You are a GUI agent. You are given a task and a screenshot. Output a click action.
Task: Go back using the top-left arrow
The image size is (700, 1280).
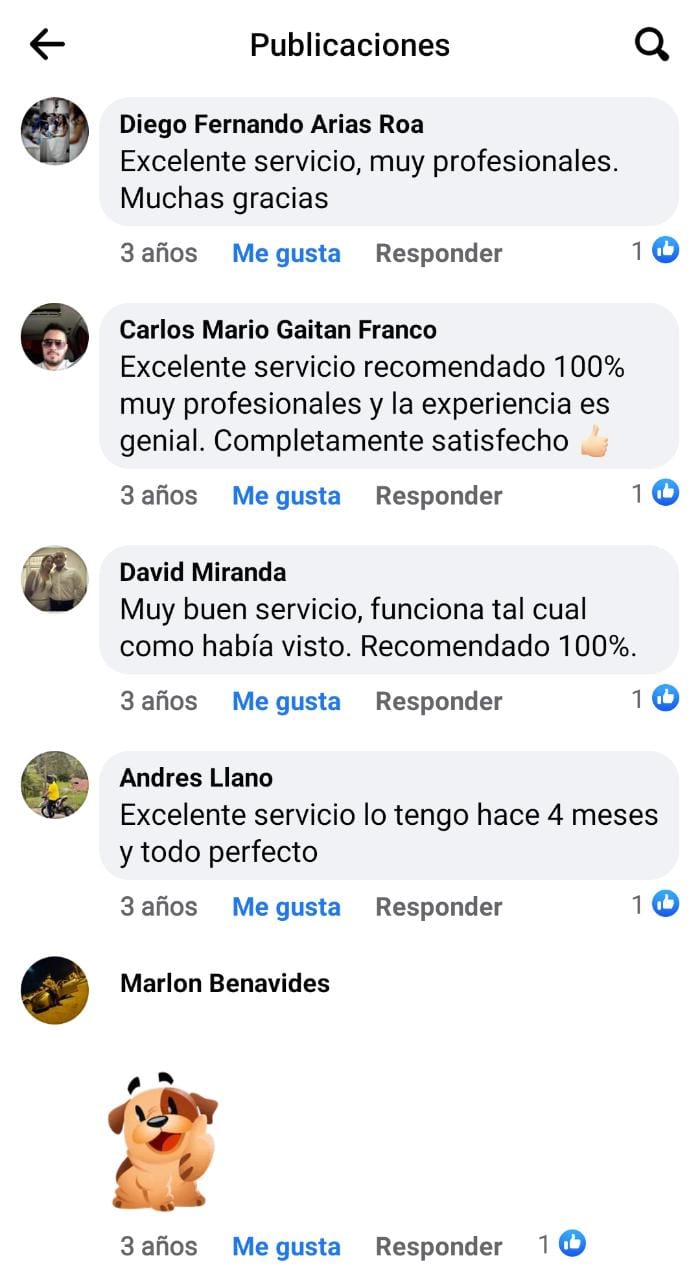pyautogui.click(x=47, y=44)
